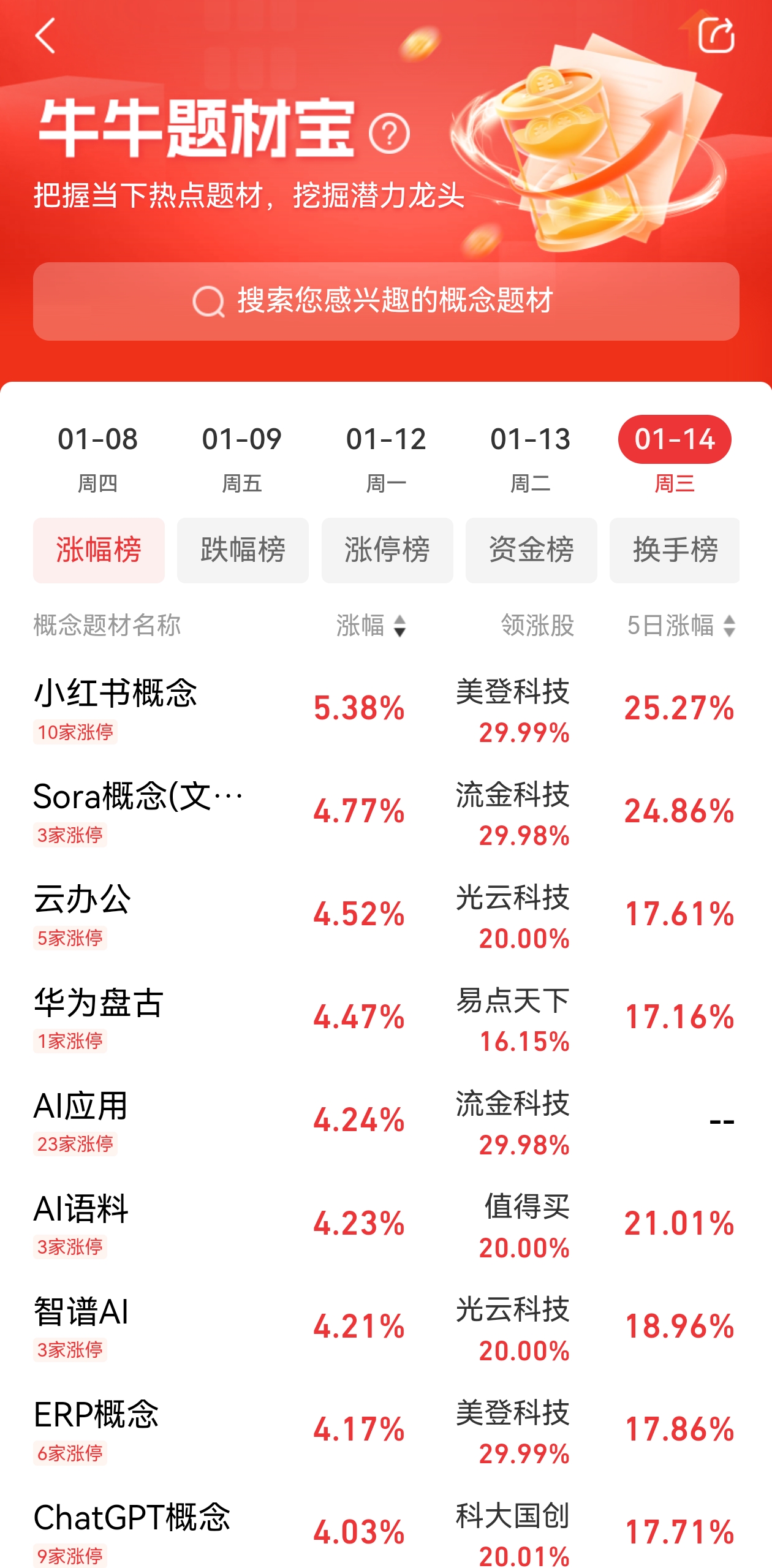
Task: Open the 小红书概念 row
Action: [116, 706]
